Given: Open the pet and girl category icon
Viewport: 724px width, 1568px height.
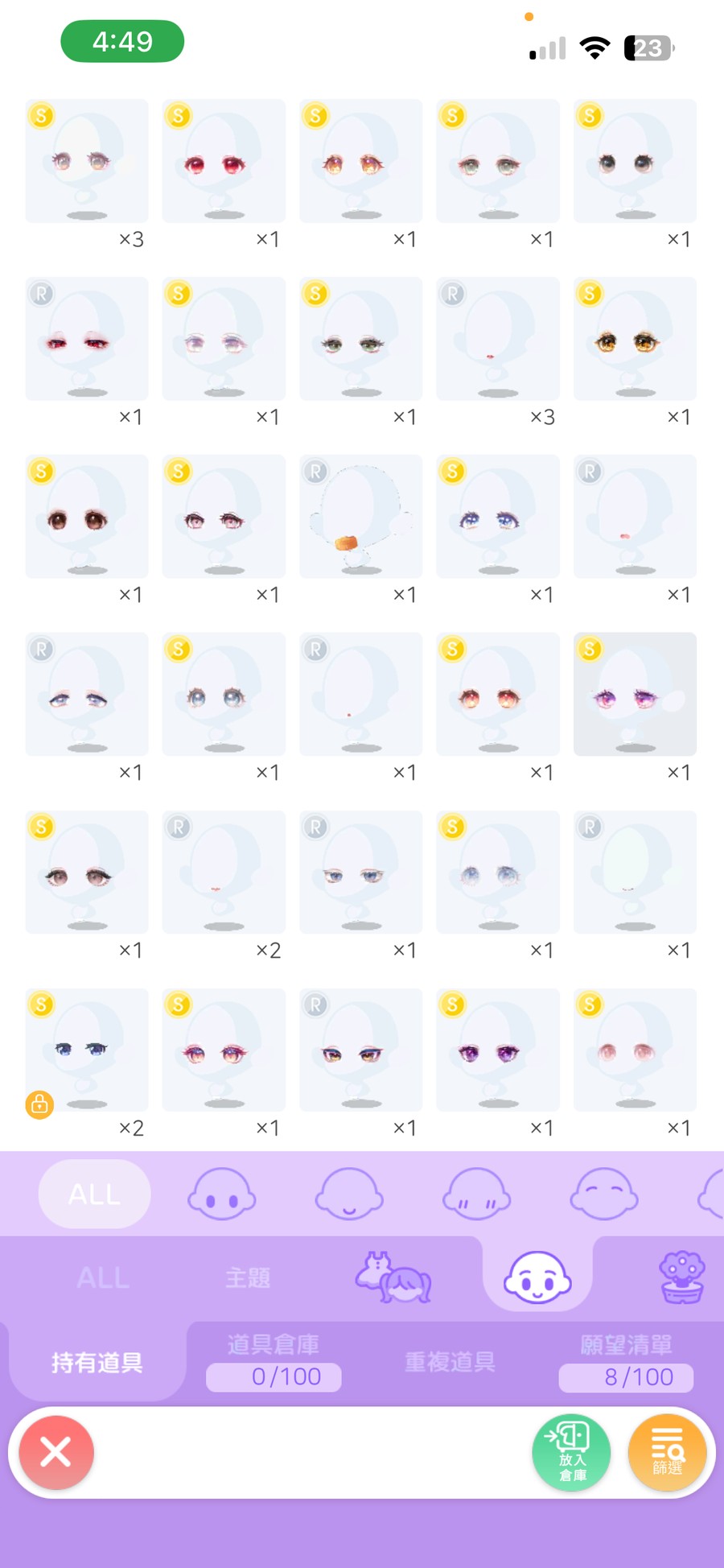Looking at the screenshot, I should click(394, 1277).
